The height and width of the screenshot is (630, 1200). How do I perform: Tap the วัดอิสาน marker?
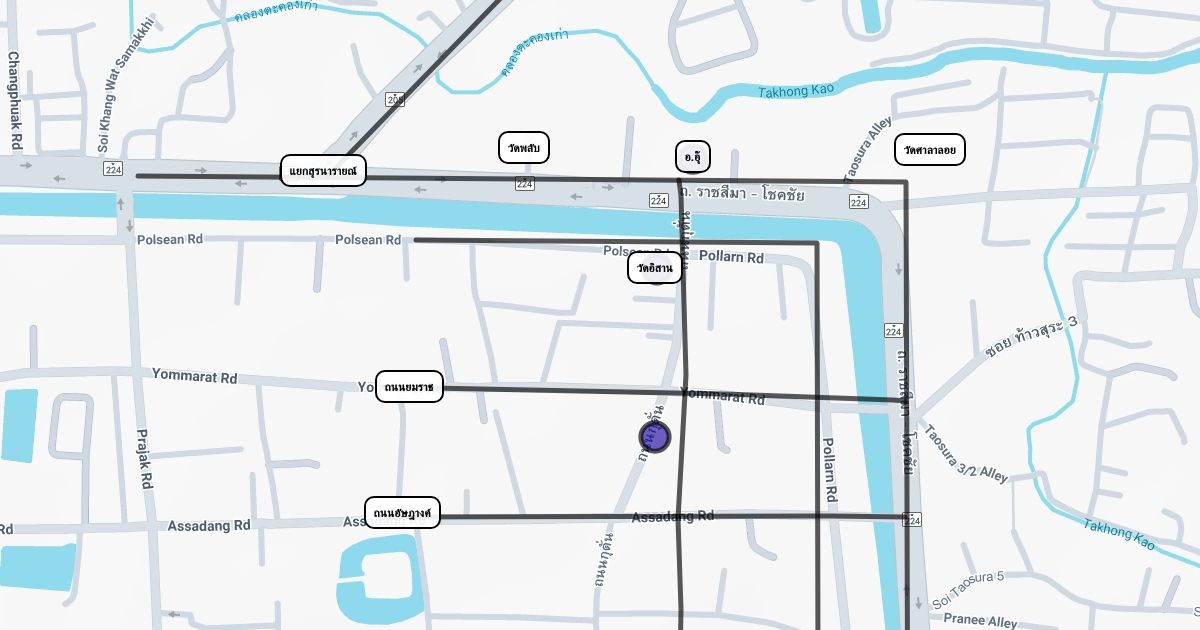point(655,268)
